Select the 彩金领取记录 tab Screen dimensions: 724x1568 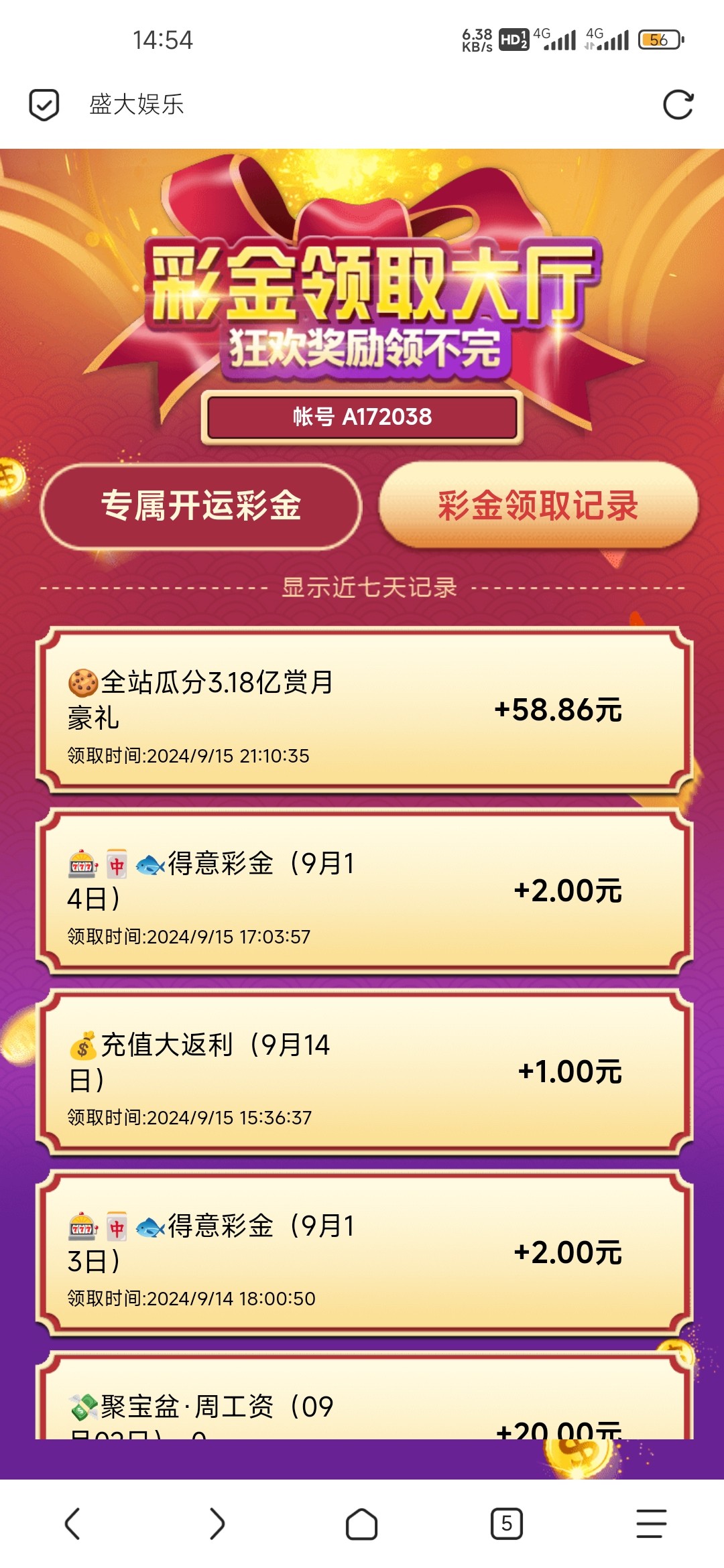pyautogui.click(x=538, y=506)
